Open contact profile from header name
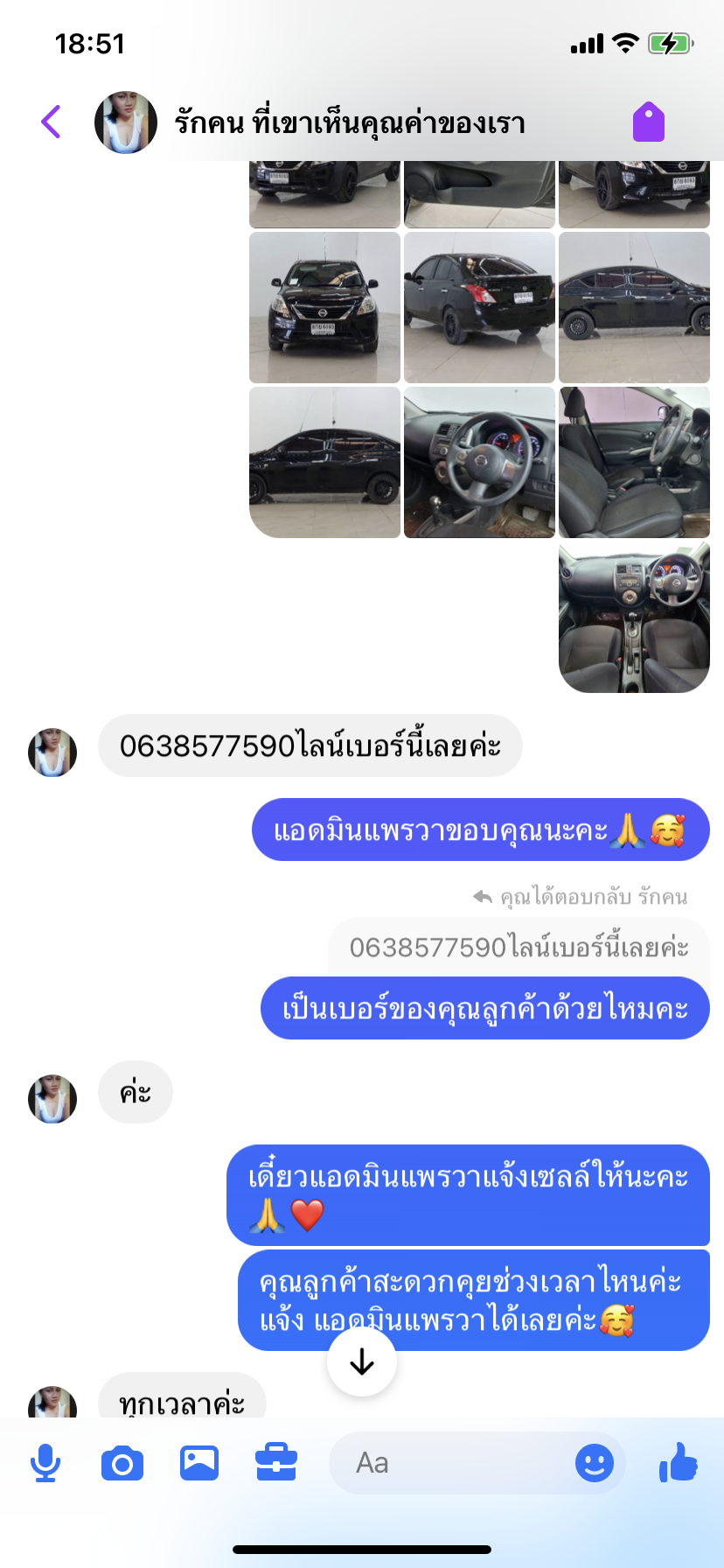 (350, 122)
